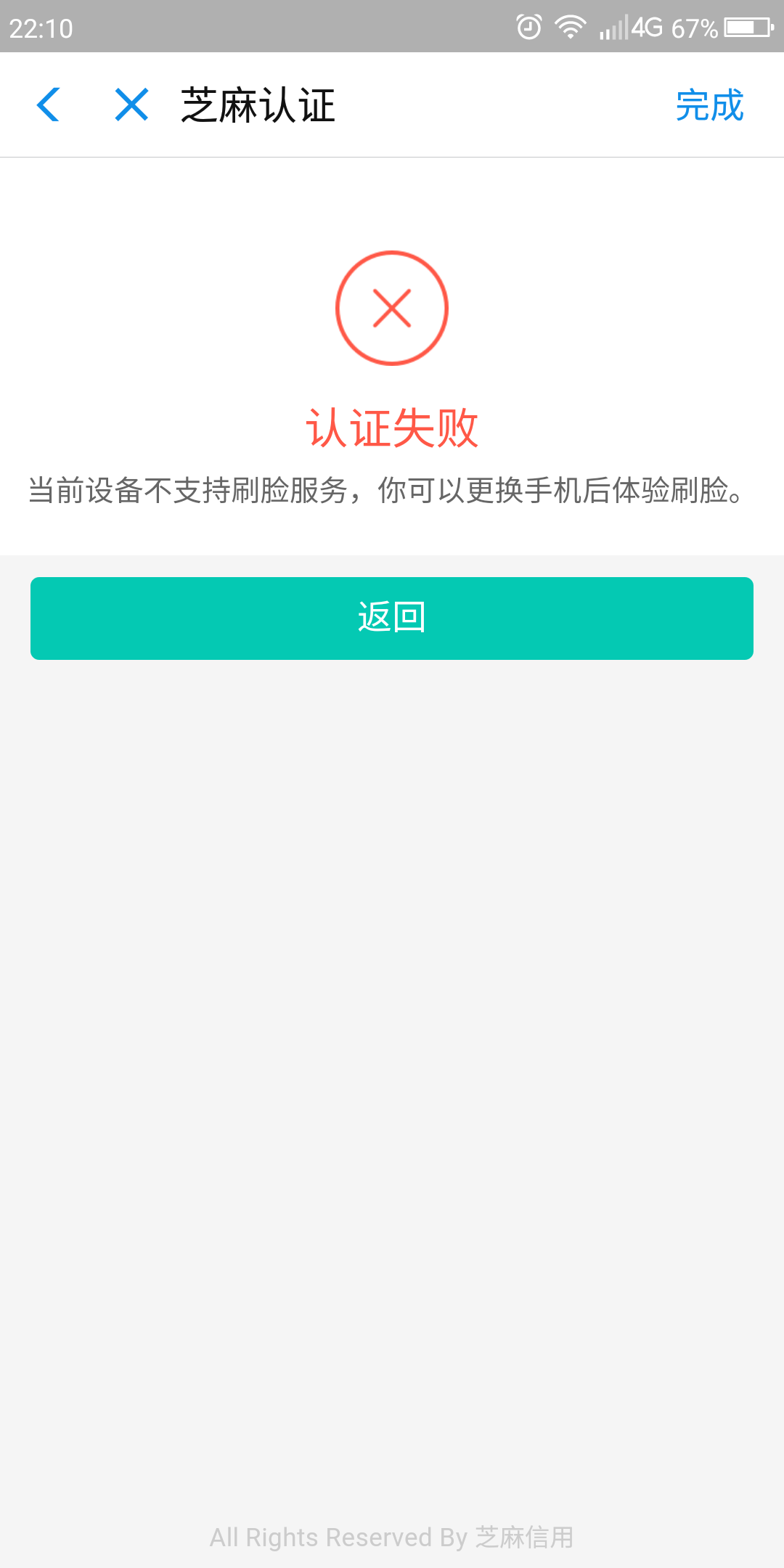Click the 4G network indicator
The image size is (784, 1568).
point(646,26)
